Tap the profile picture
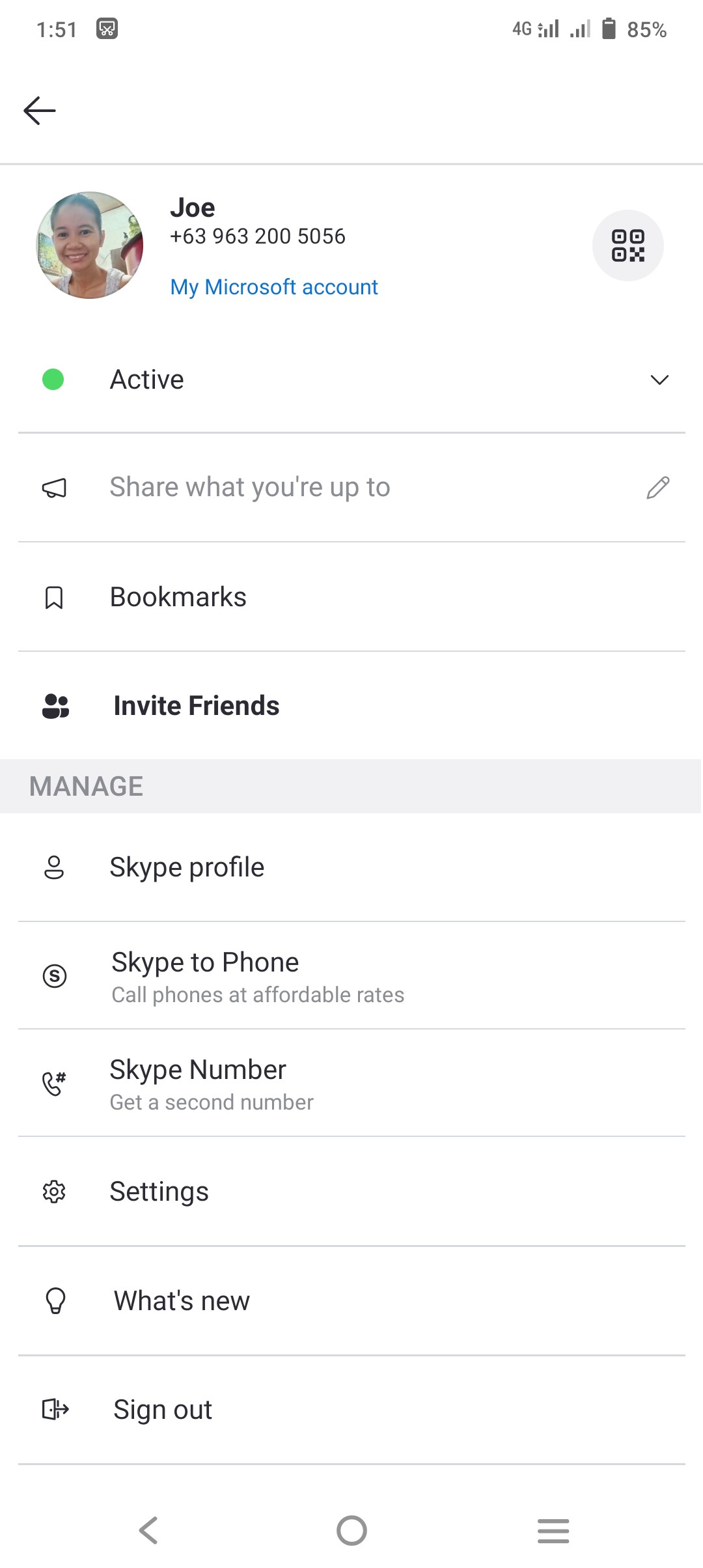The height and width of the screenshot is (1568, 703). pos(90,245)
